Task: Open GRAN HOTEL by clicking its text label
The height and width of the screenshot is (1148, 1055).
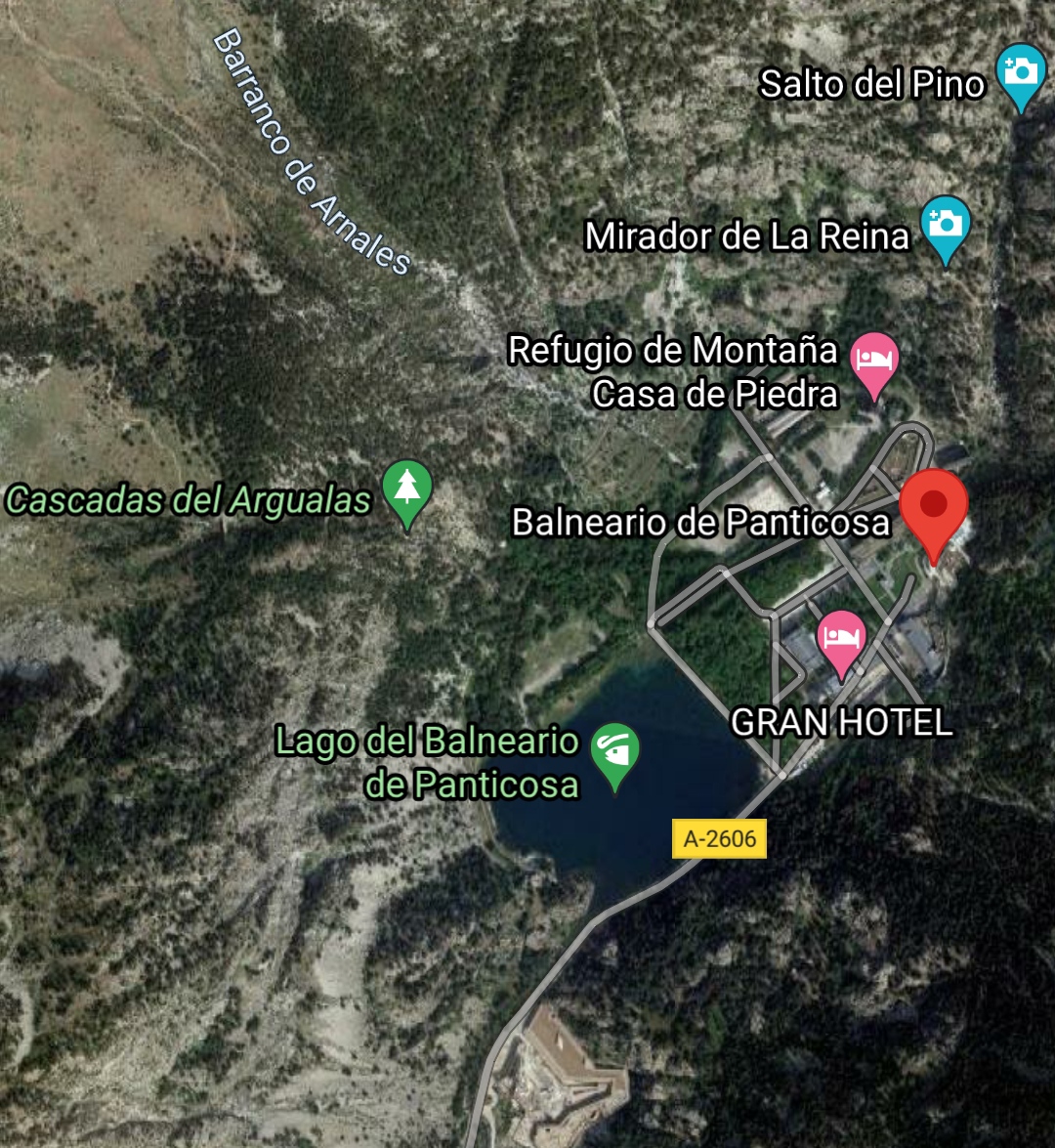Action: tap(842, 724)
